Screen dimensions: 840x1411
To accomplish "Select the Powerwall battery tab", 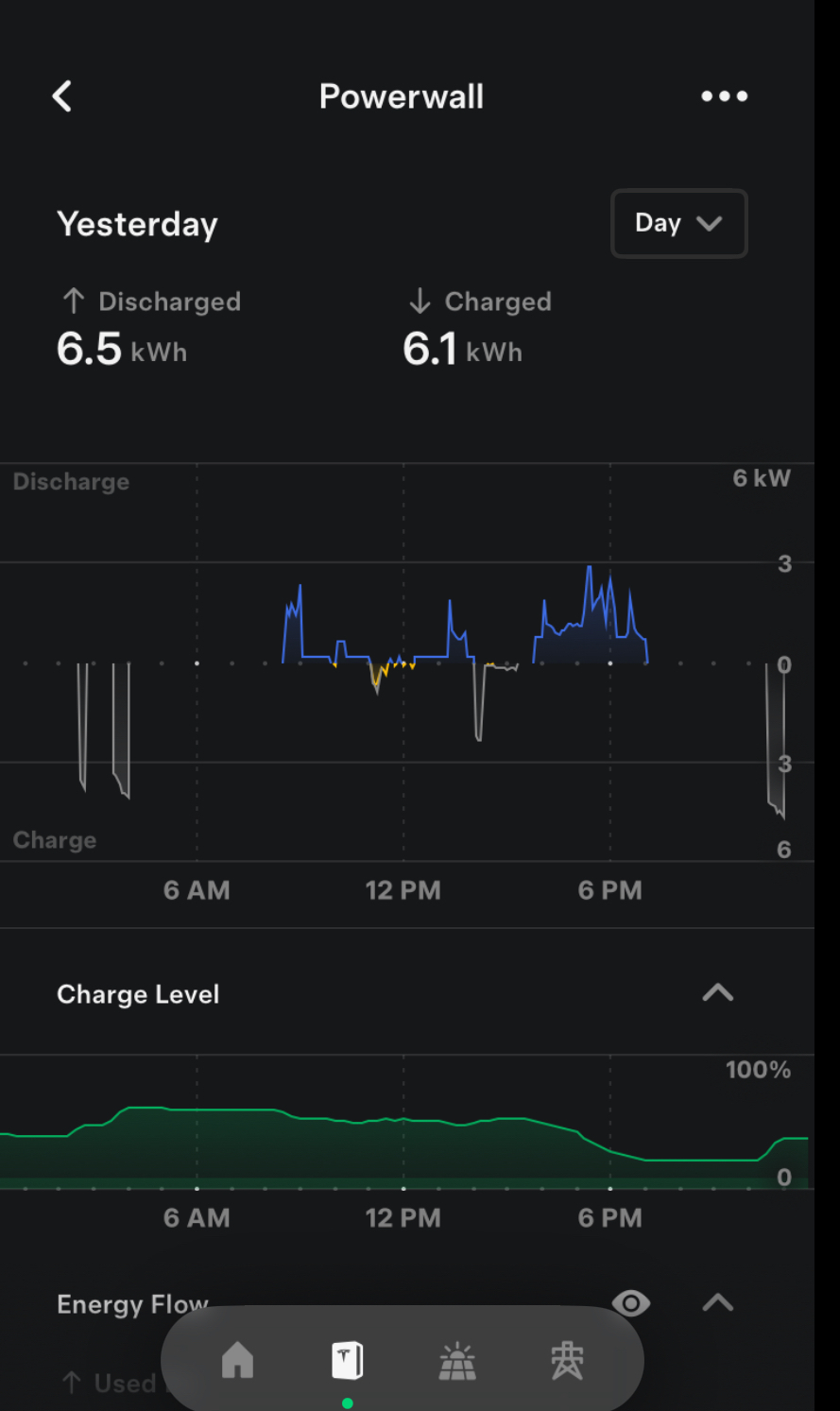I will click(347, 1361).
